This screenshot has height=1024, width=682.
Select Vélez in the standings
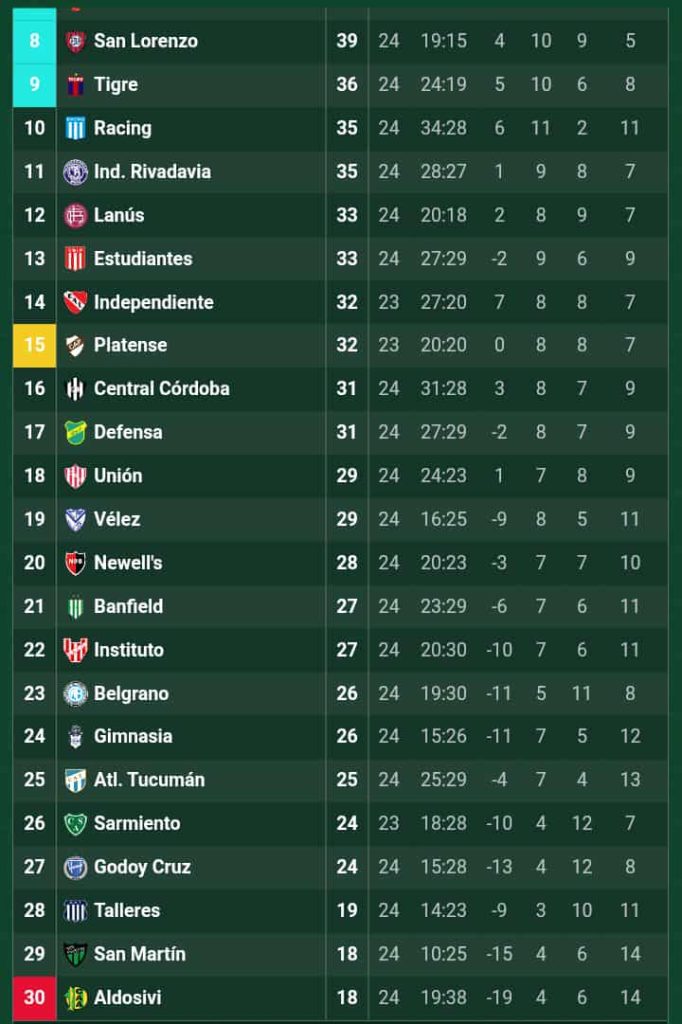click(117, 519)
